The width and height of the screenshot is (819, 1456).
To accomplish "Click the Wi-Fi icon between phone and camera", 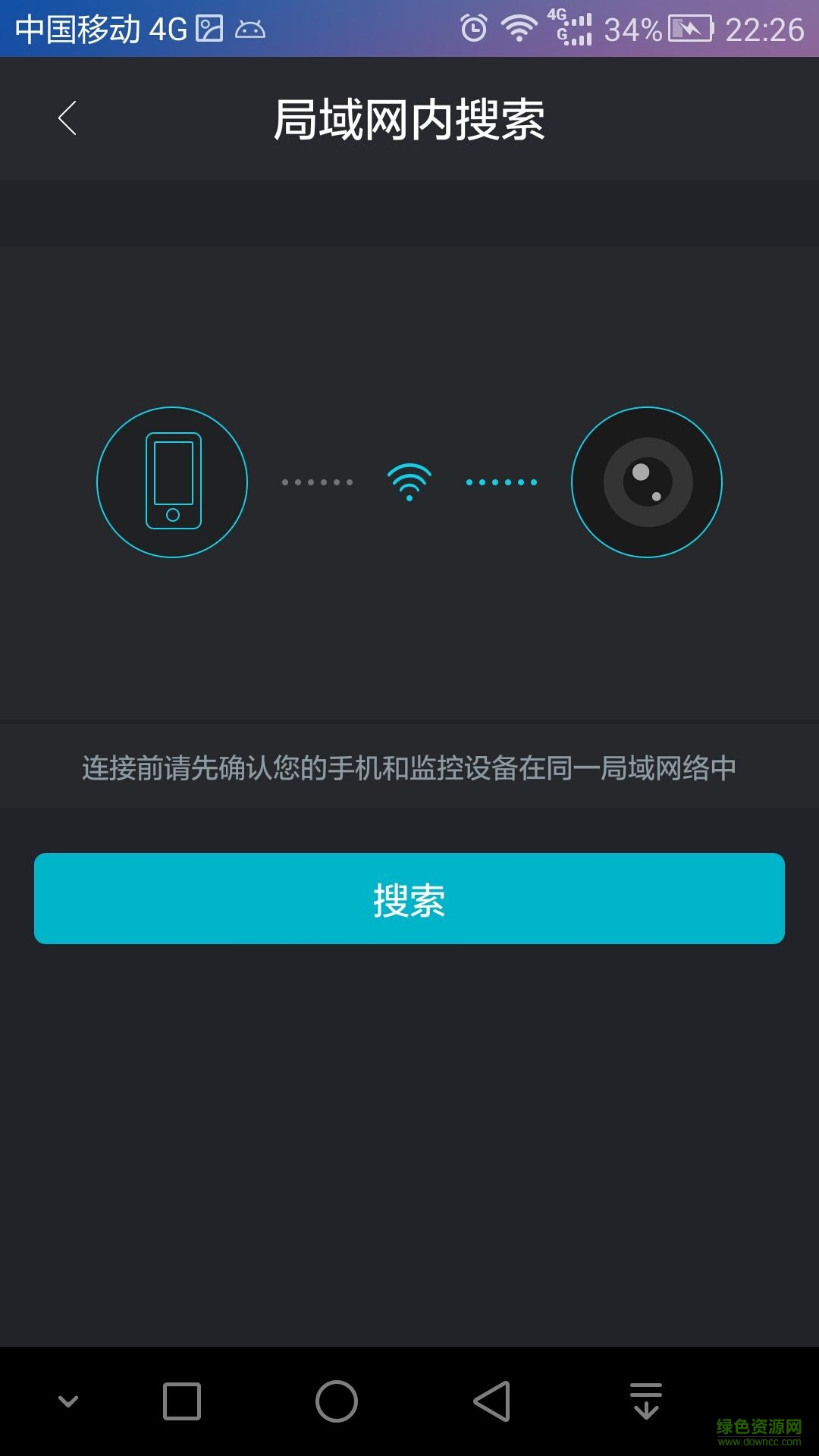I will [409, 482].
